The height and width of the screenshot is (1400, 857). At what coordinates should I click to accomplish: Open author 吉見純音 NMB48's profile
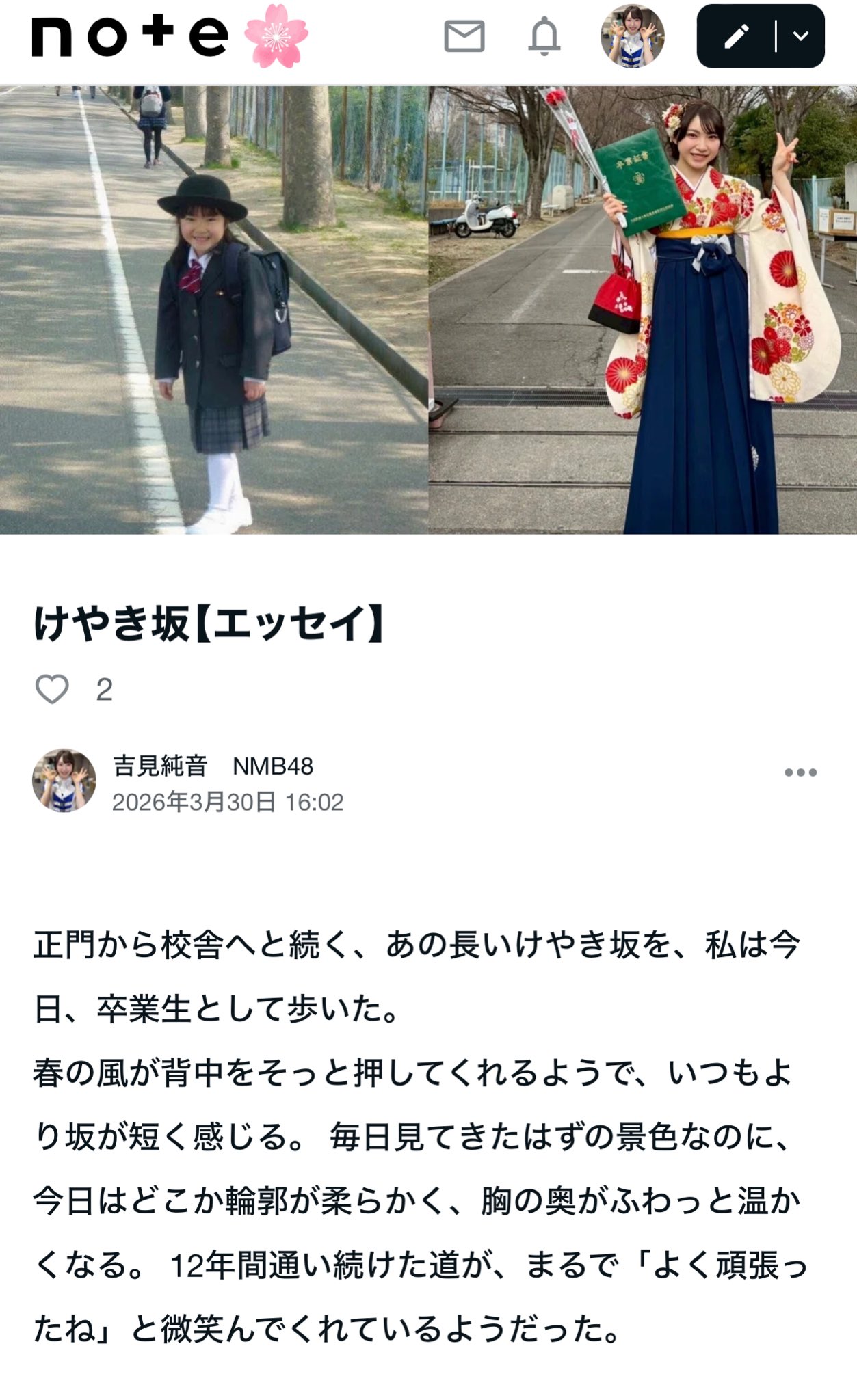(213, 766)
